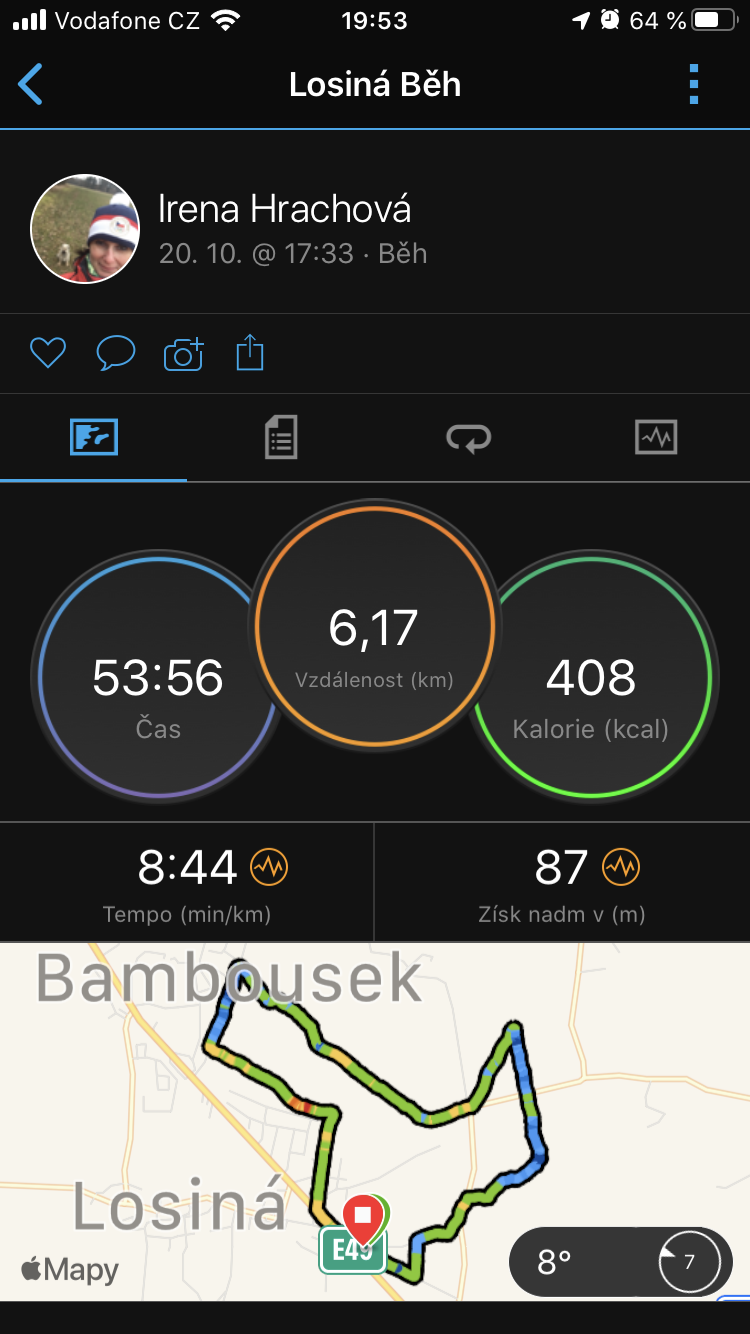The width and height of the screenshot is (750, 1334).
Task: Open the route map for Losiná
Action: [375, 1121]
